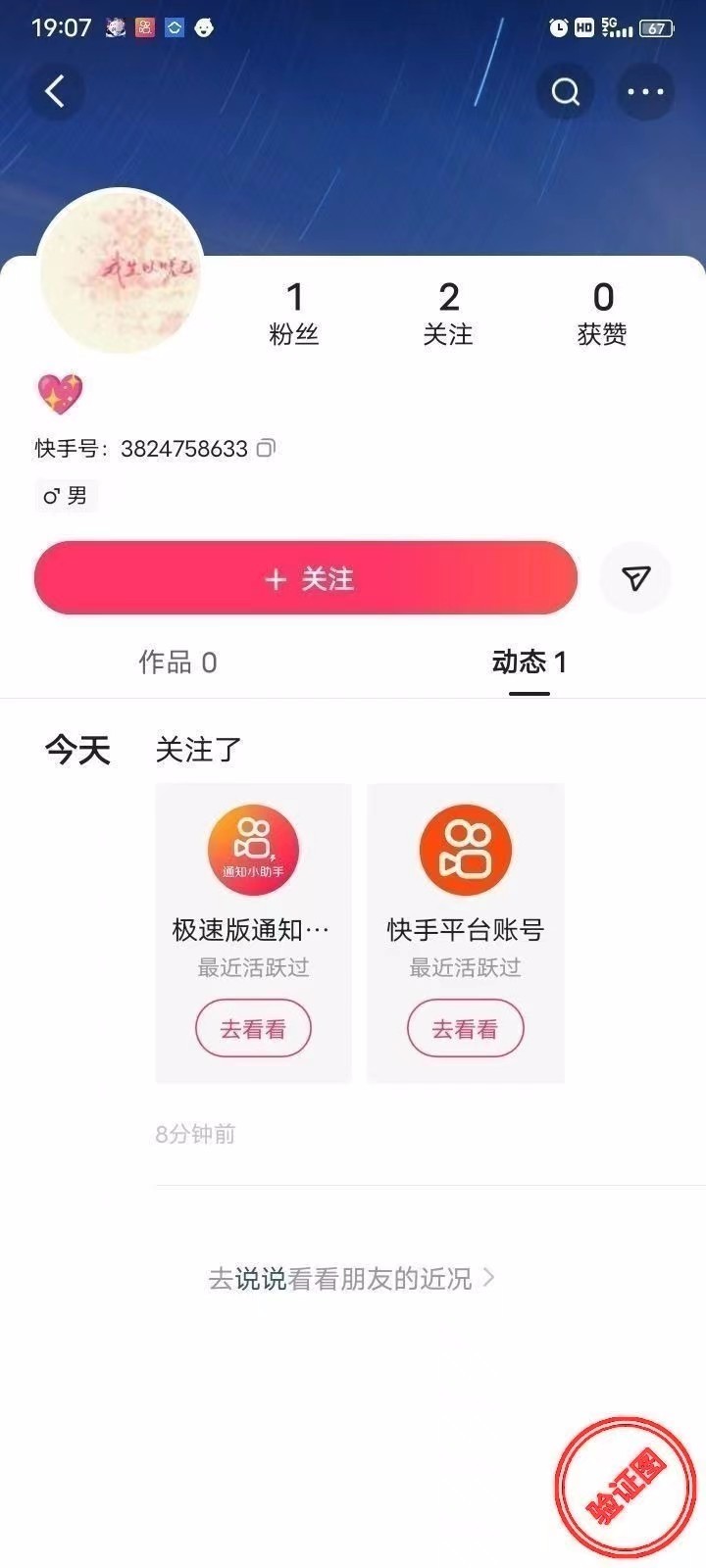Copy the 快手号 ID

click(266, 448)
